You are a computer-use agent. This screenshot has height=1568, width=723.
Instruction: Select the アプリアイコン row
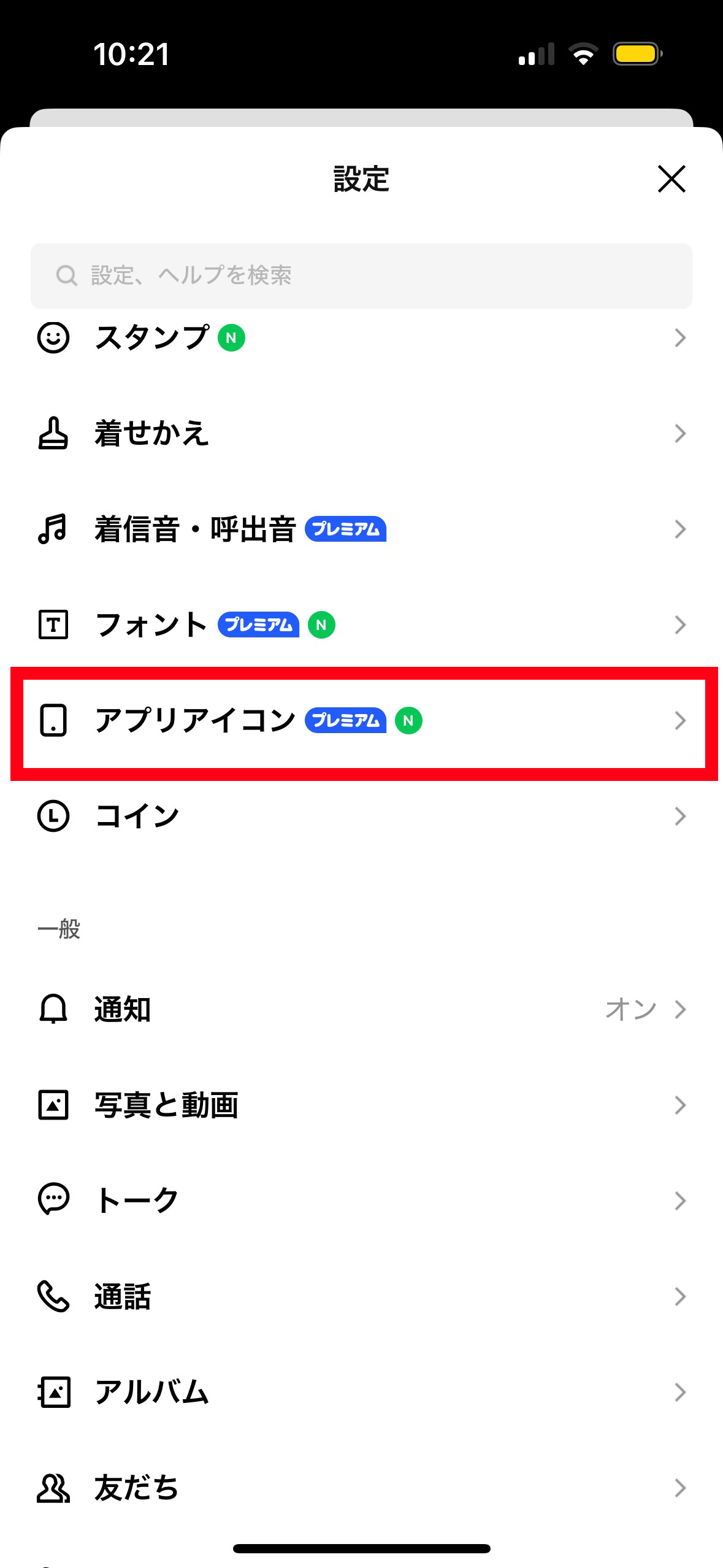point(361,721)
